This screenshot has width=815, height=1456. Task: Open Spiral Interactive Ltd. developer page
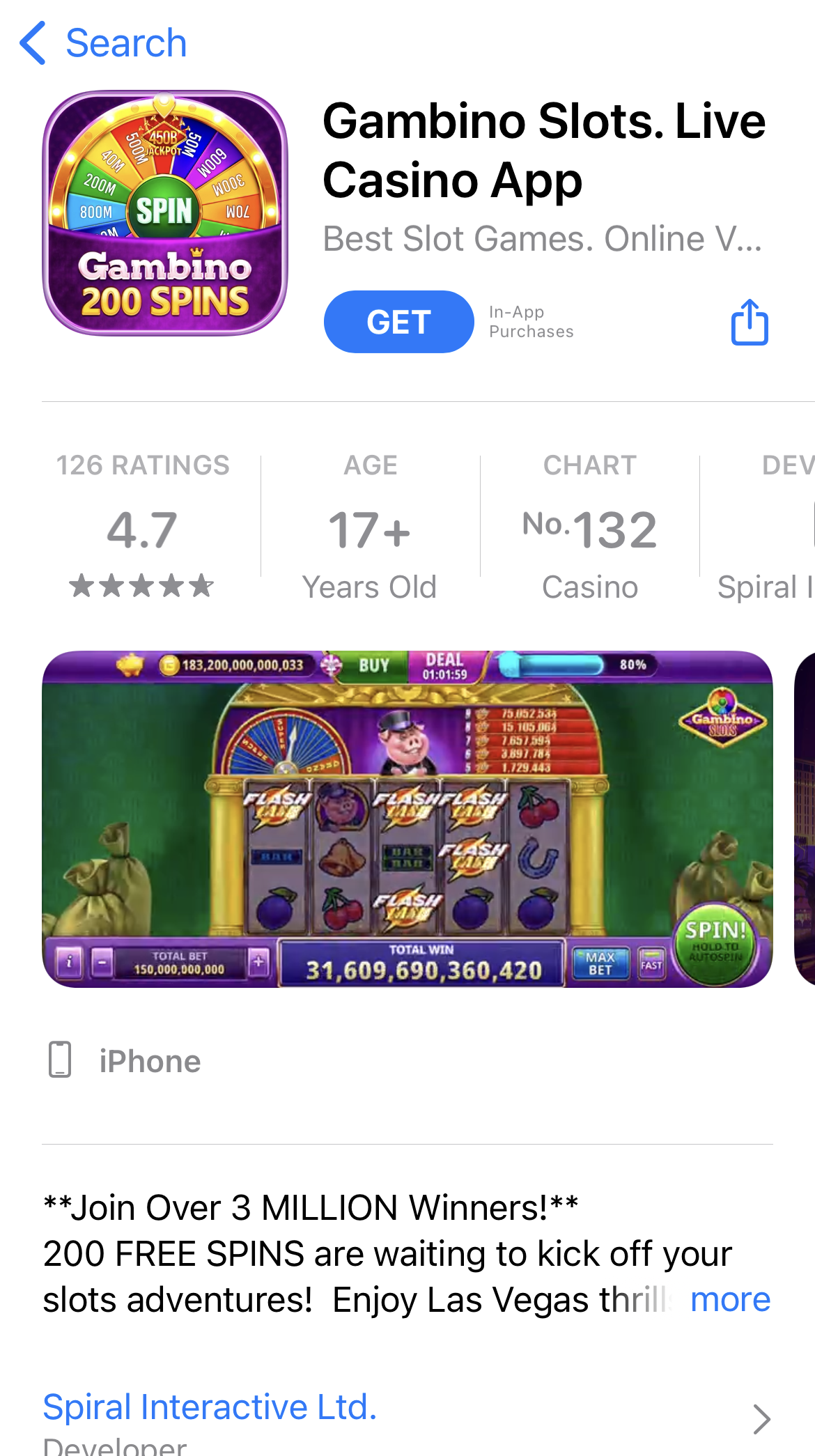(210, 1407)
